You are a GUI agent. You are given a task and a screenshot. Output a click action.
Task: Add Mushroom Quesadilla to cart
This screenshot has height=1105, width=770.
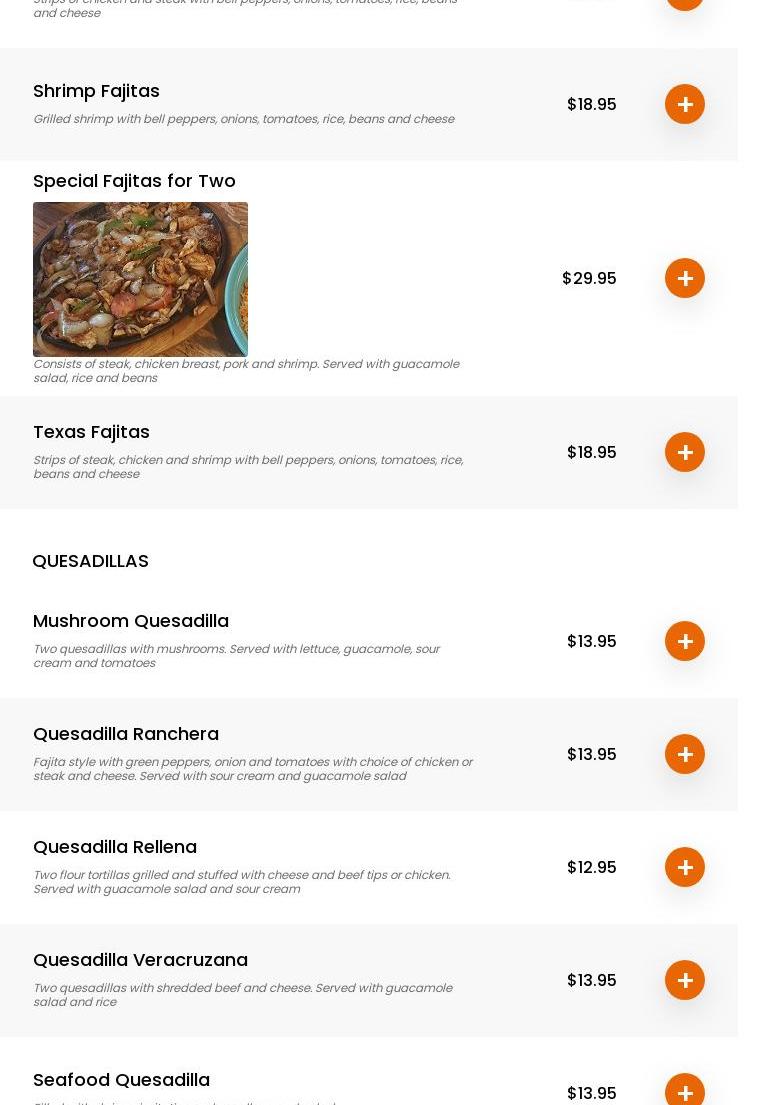[684, 641]
